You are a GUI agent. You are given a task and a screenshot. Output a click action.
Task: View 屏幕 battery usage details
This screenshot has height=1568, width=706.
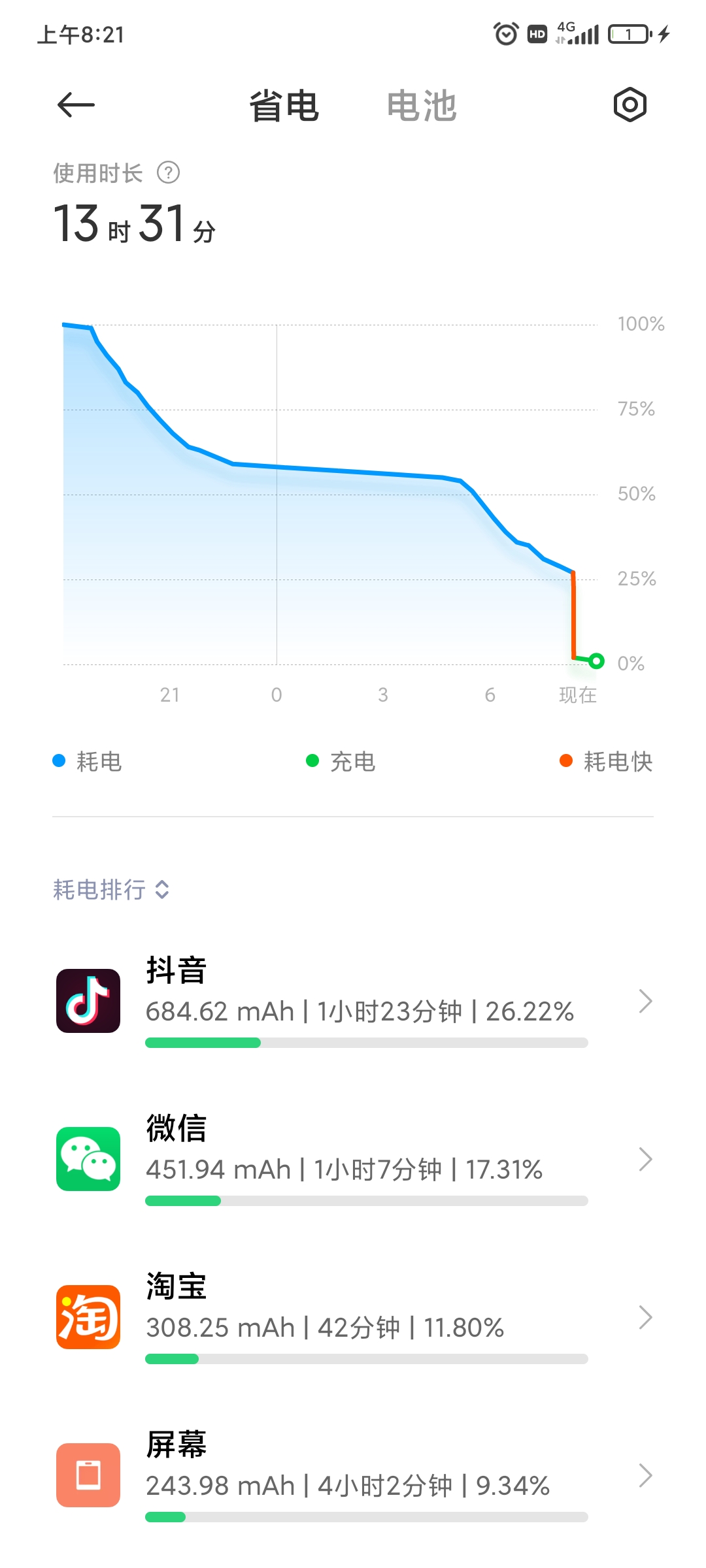[353, 1475]
